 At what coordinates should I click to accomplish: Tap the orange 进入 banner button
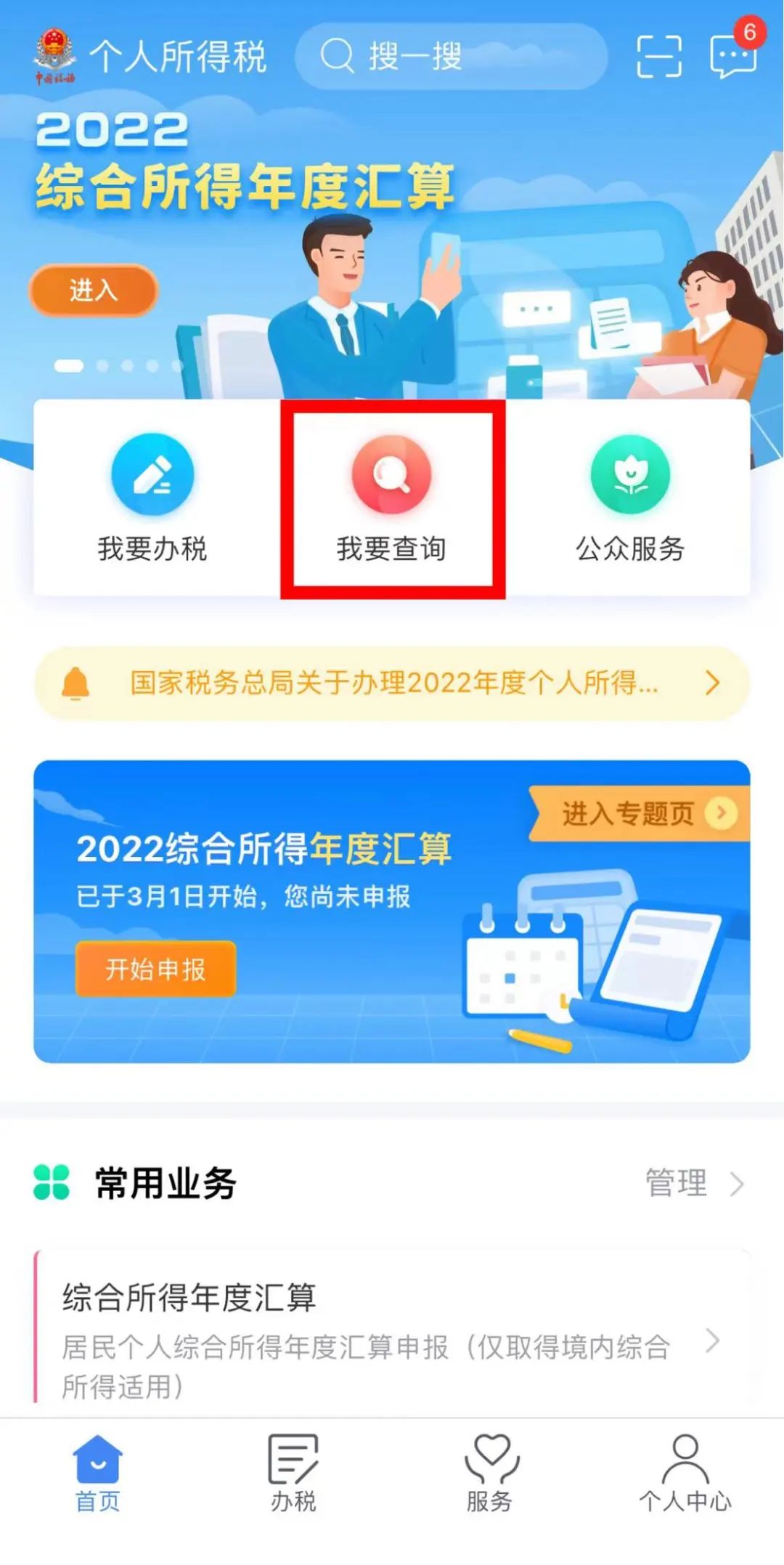93,290
